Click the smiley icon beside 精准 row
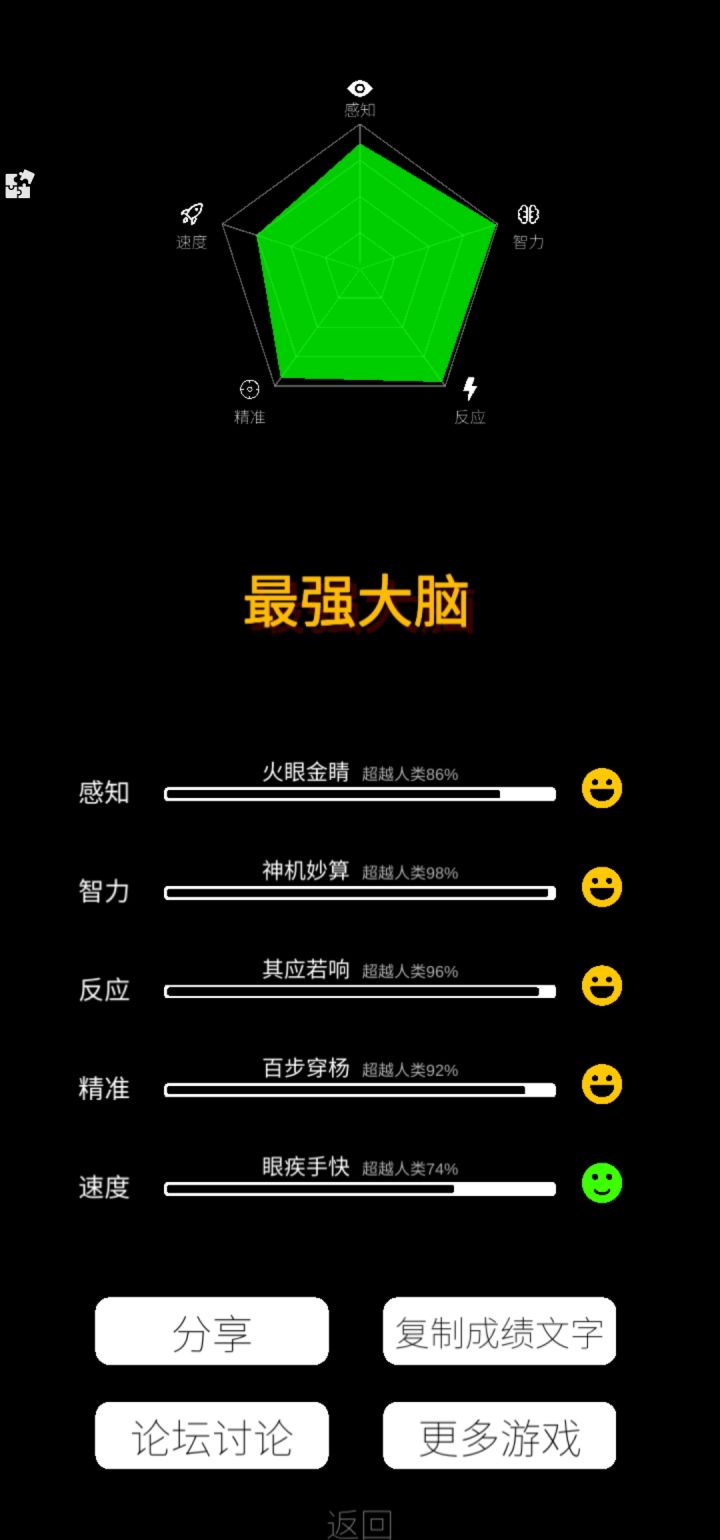This screenshot has width=720, height=1540. (x=600, y=1084)
